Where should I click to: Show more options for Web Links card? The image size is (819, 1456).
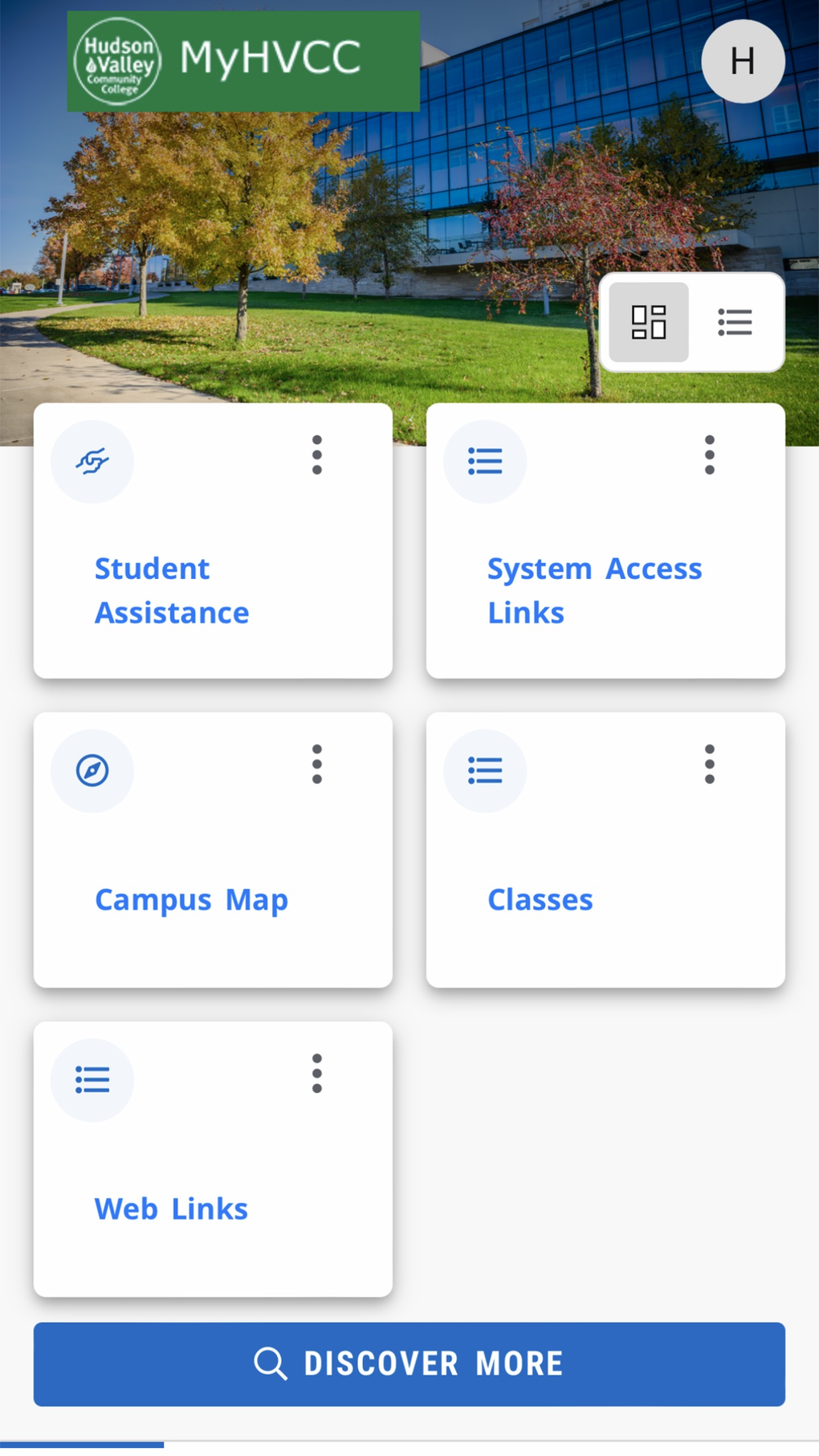click(317, 1074)
